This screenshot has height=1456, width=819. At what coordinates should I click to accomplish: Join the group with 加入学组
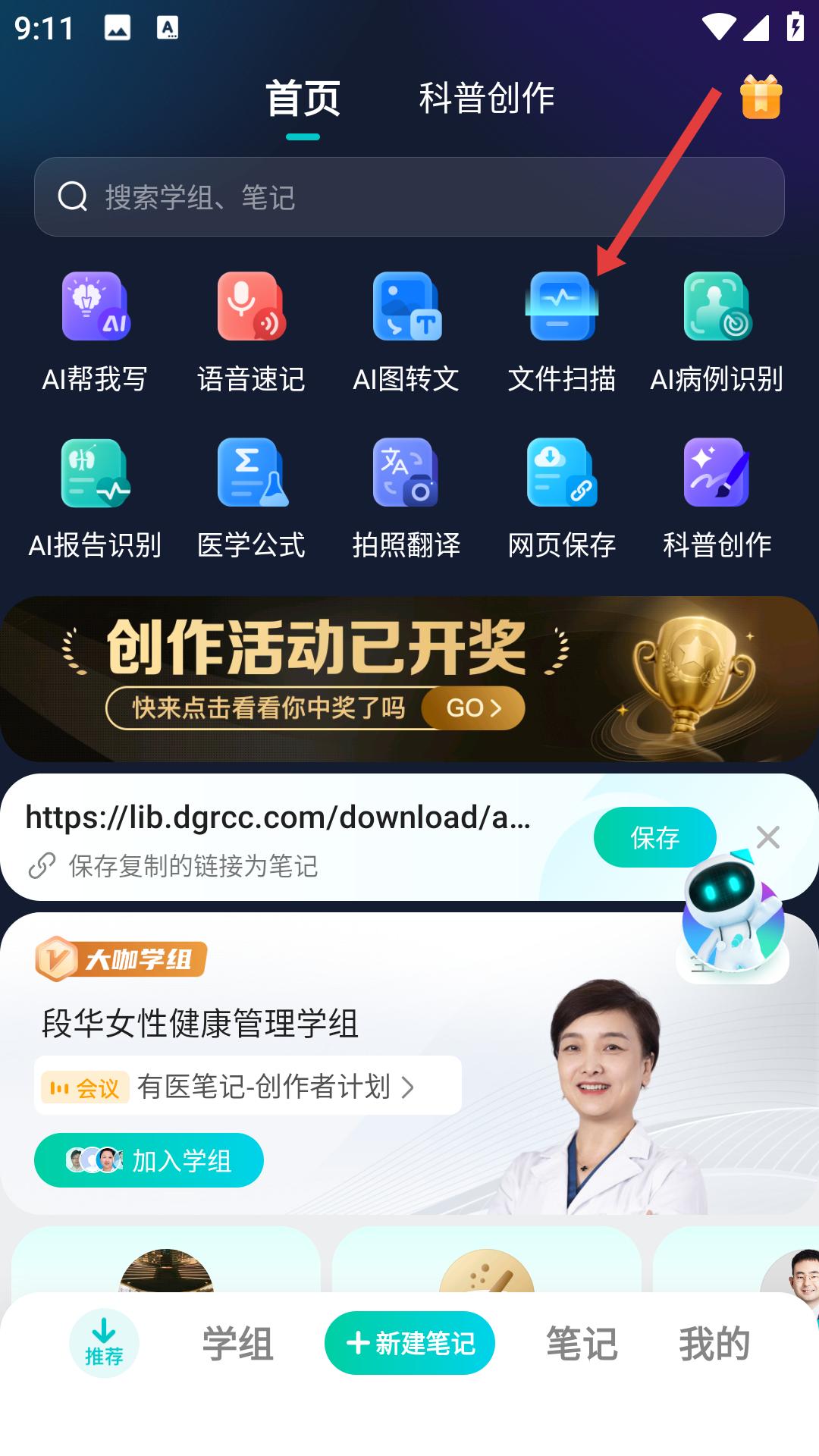coord(149,1160)
